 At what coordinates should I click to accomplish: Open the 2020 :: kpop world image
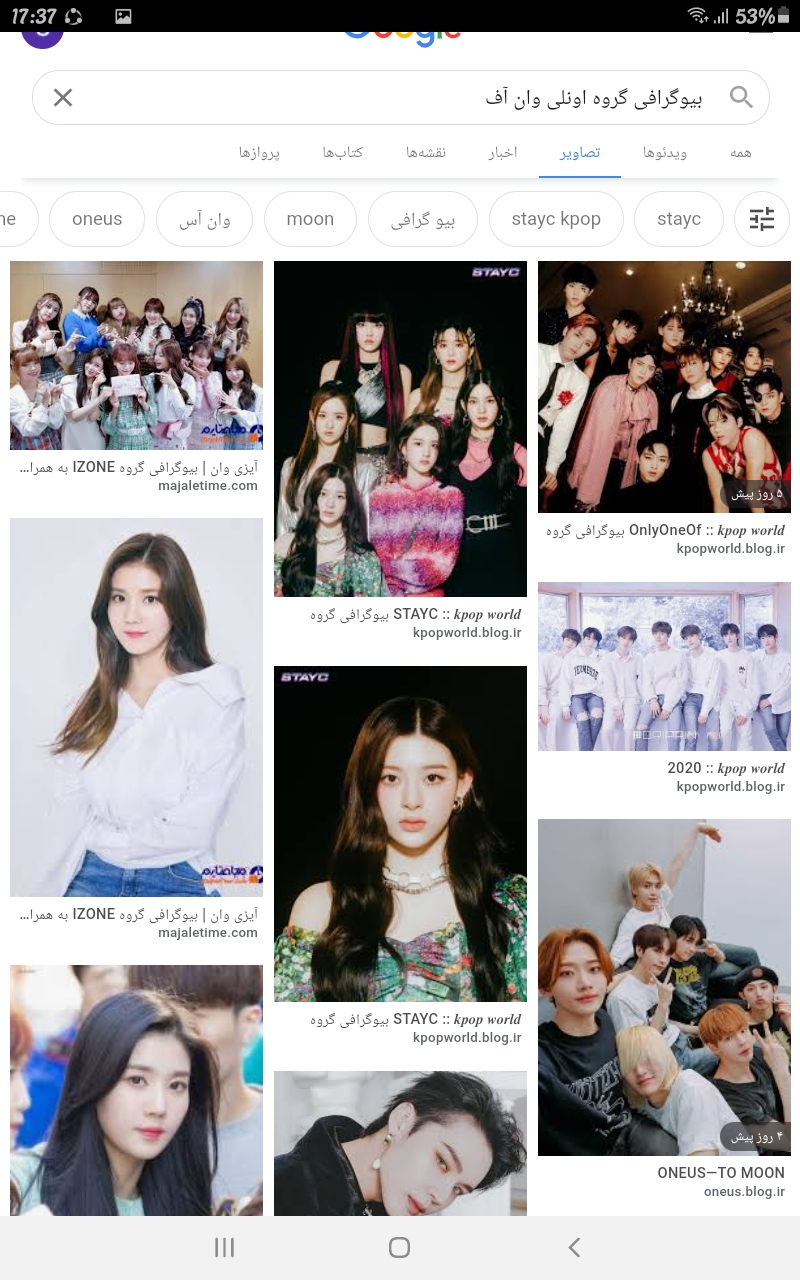click(x=664, y=666)
